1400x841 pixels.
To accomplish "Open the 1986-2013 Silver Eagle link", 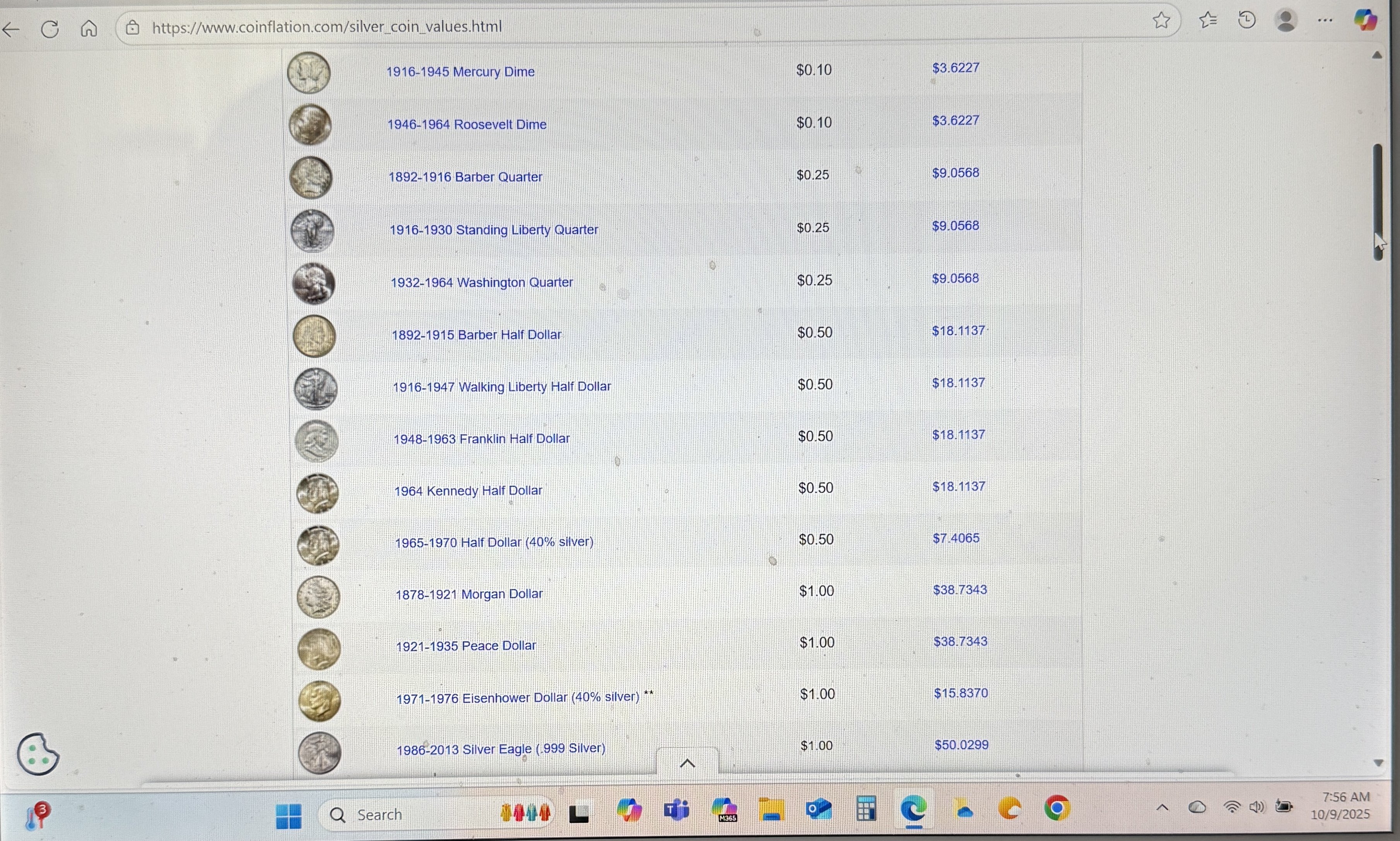I will (x=501, y=749).
